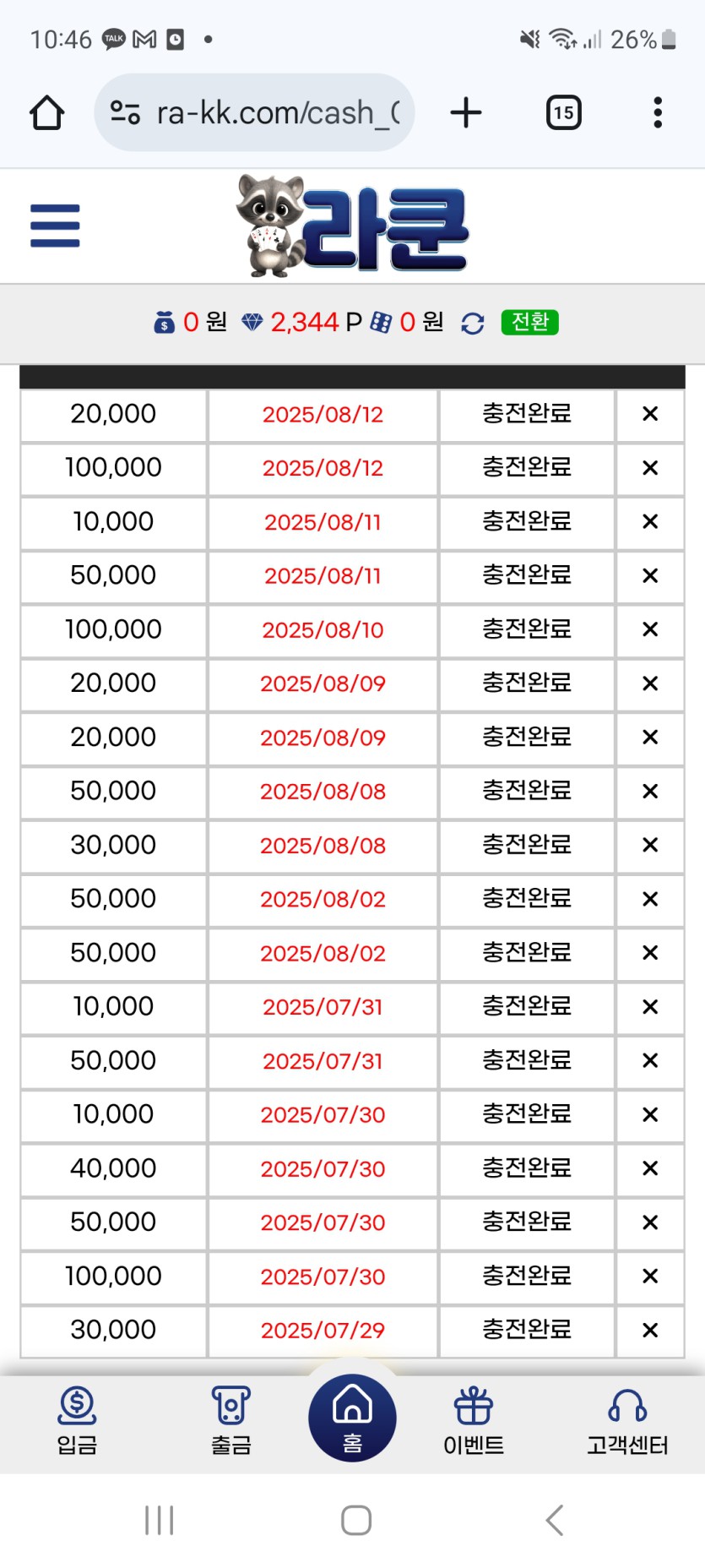Screen dimensions: 705x1568
Task: Open the 고객센터 customer center tab
Action: point(627,1421)
